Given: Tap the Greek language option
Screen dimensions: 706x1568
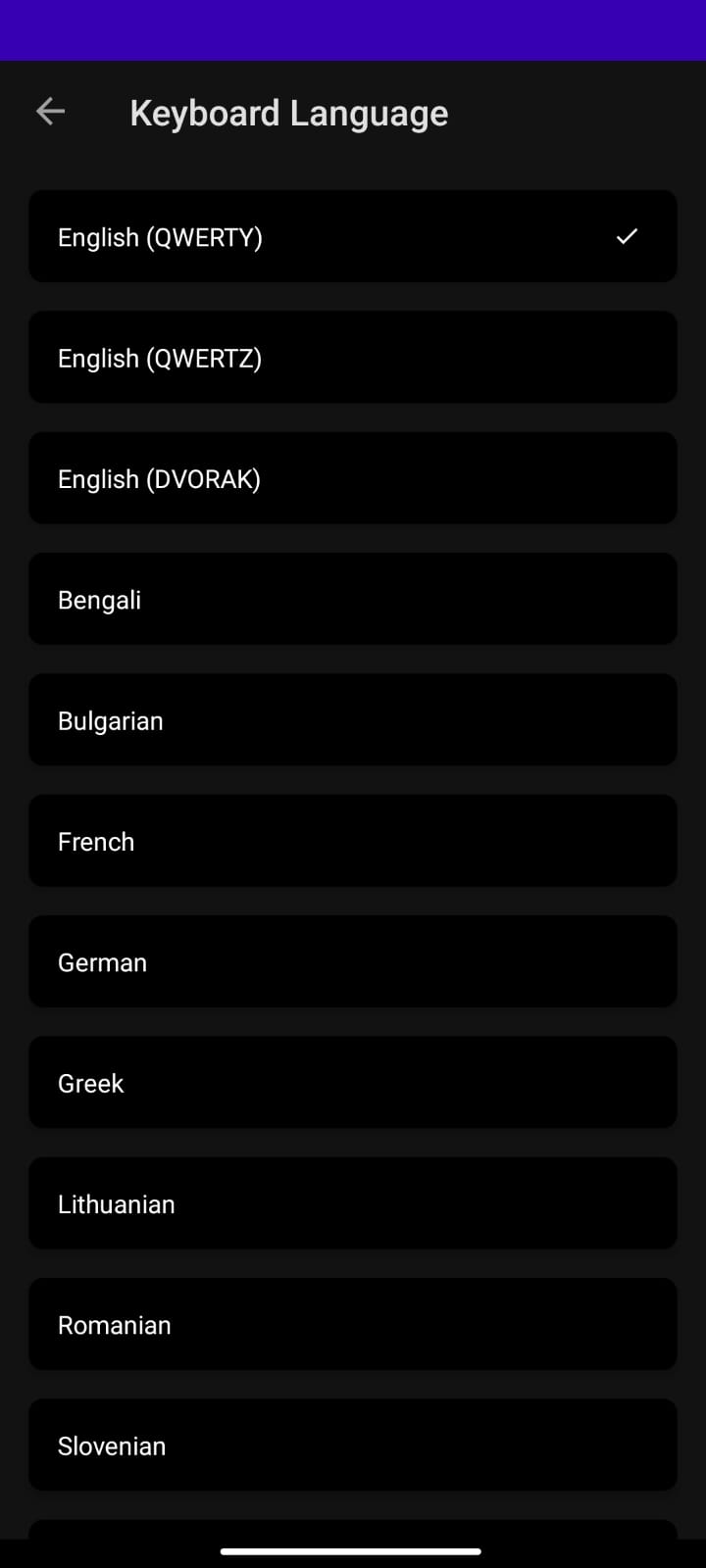Looking at the screenshot, I should (x=353, y=1082).
